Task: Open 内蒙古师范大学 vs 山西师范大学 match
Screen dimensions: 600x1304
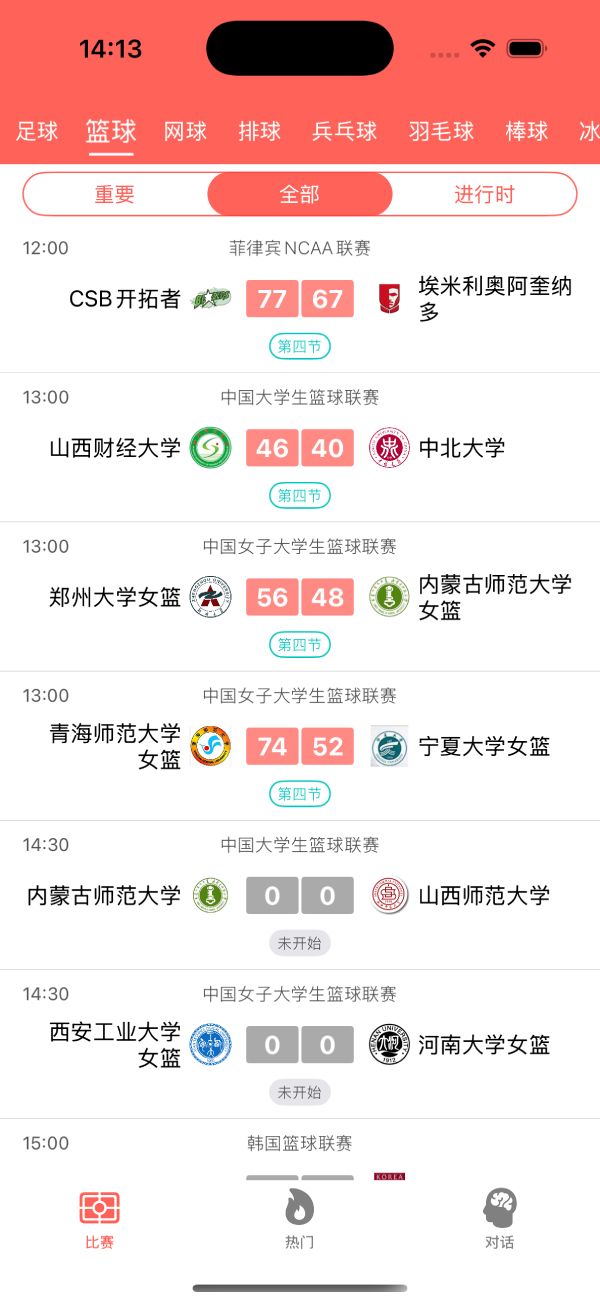Action: (300, 895)
